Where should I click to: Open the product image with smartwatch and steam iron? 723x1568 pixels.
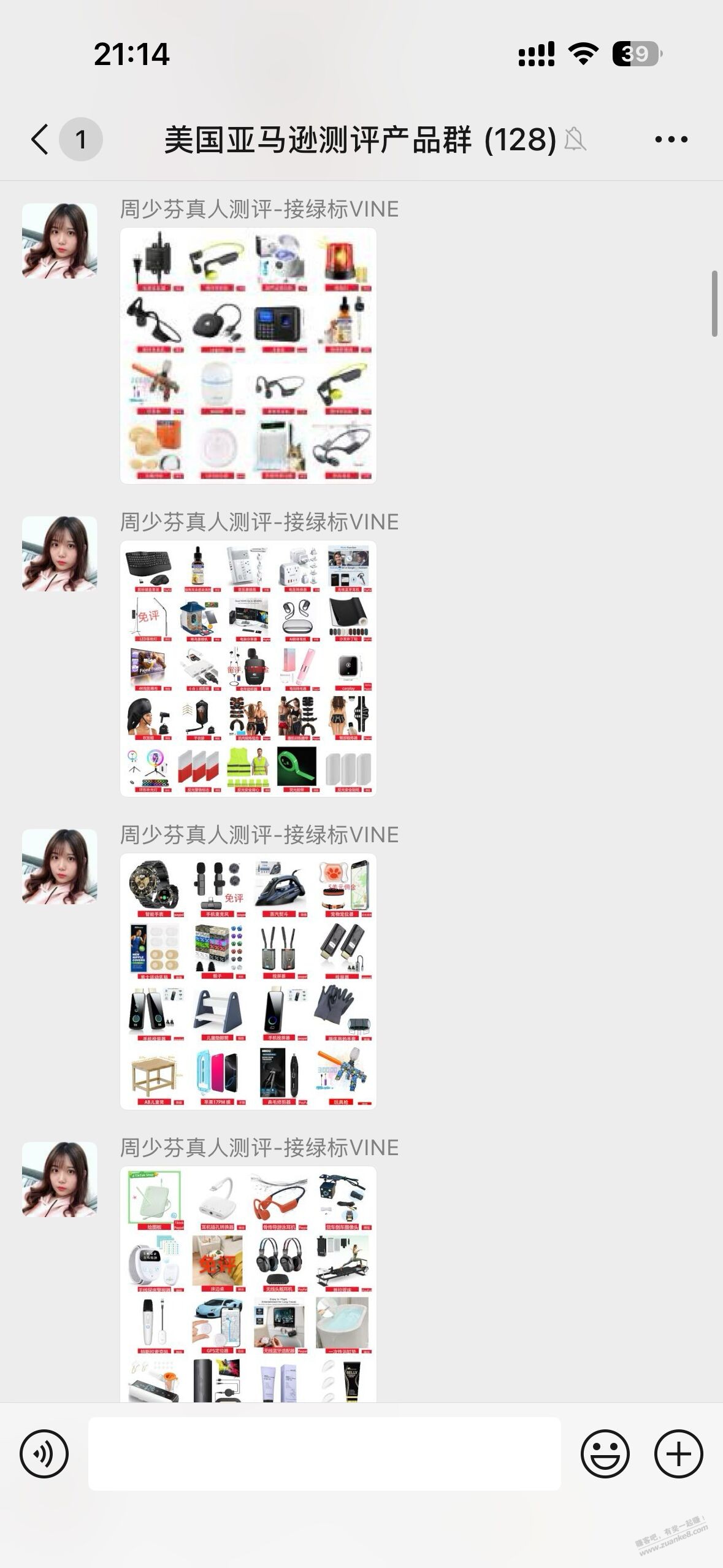[x=248, y=982]
